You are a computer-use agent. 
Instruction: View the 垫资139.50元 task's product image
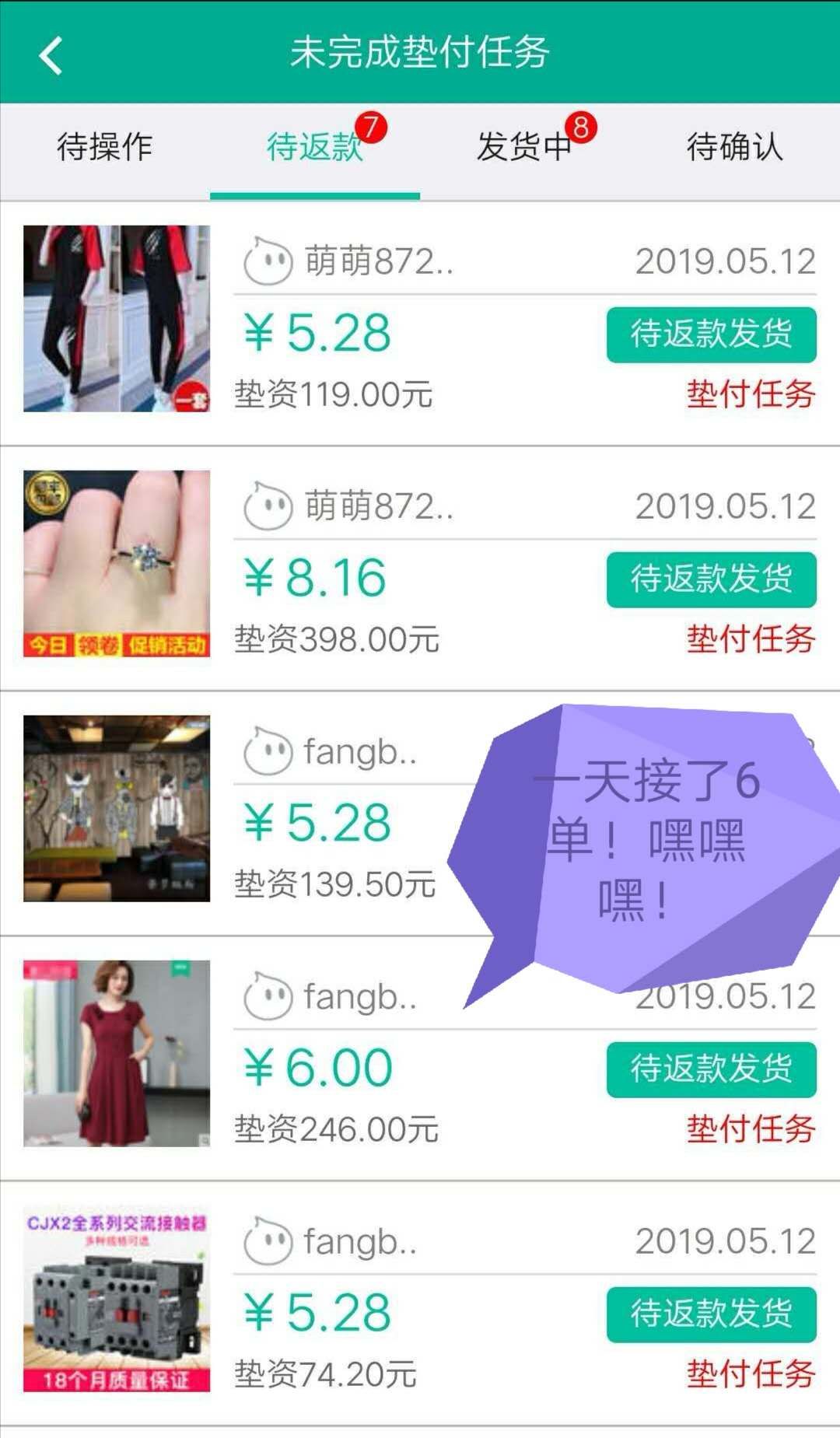[x=117, y=809]
